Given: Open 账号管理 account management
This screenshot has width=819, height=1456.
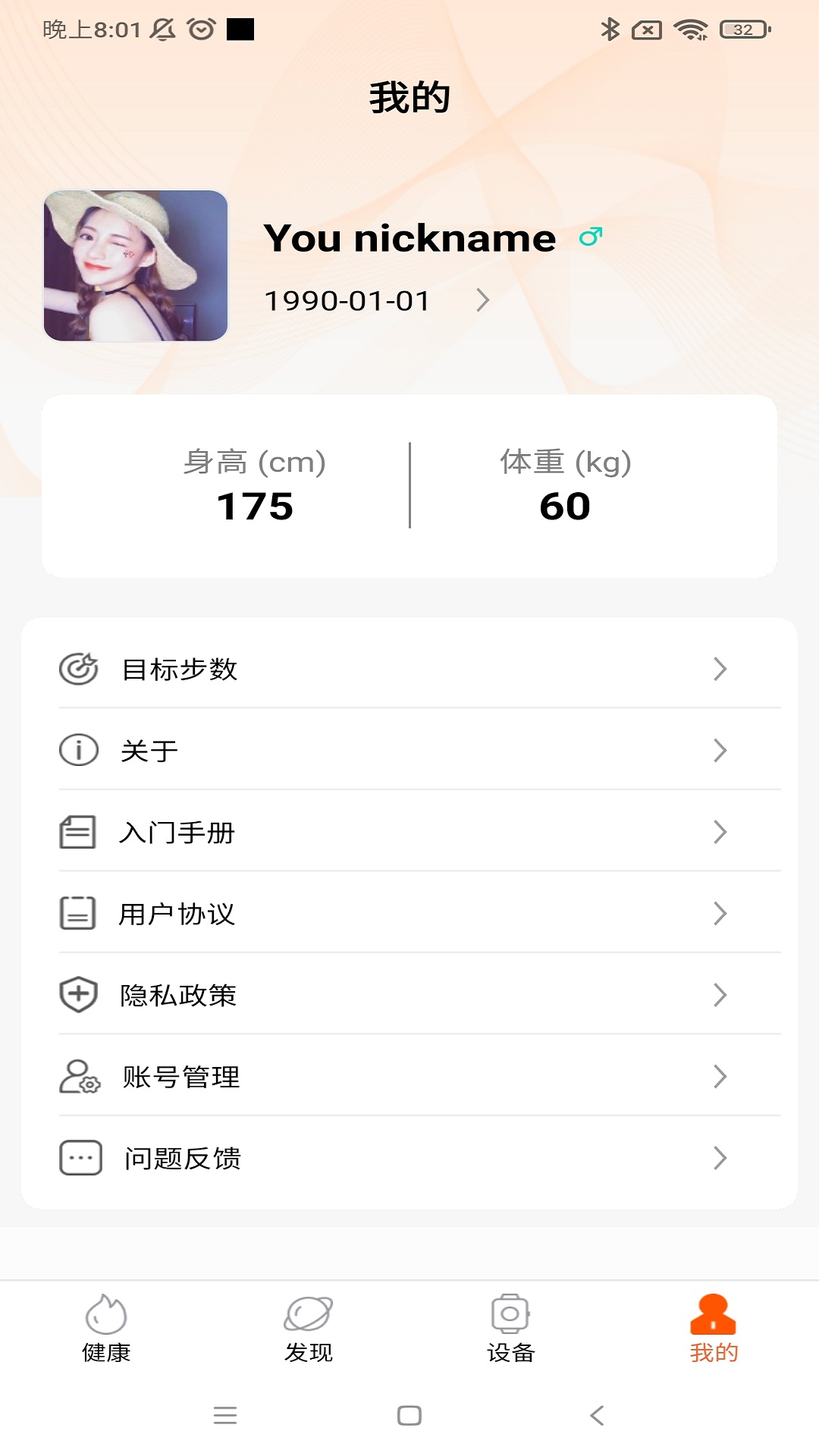Looking at the screenshot, I should (409, 1077).
